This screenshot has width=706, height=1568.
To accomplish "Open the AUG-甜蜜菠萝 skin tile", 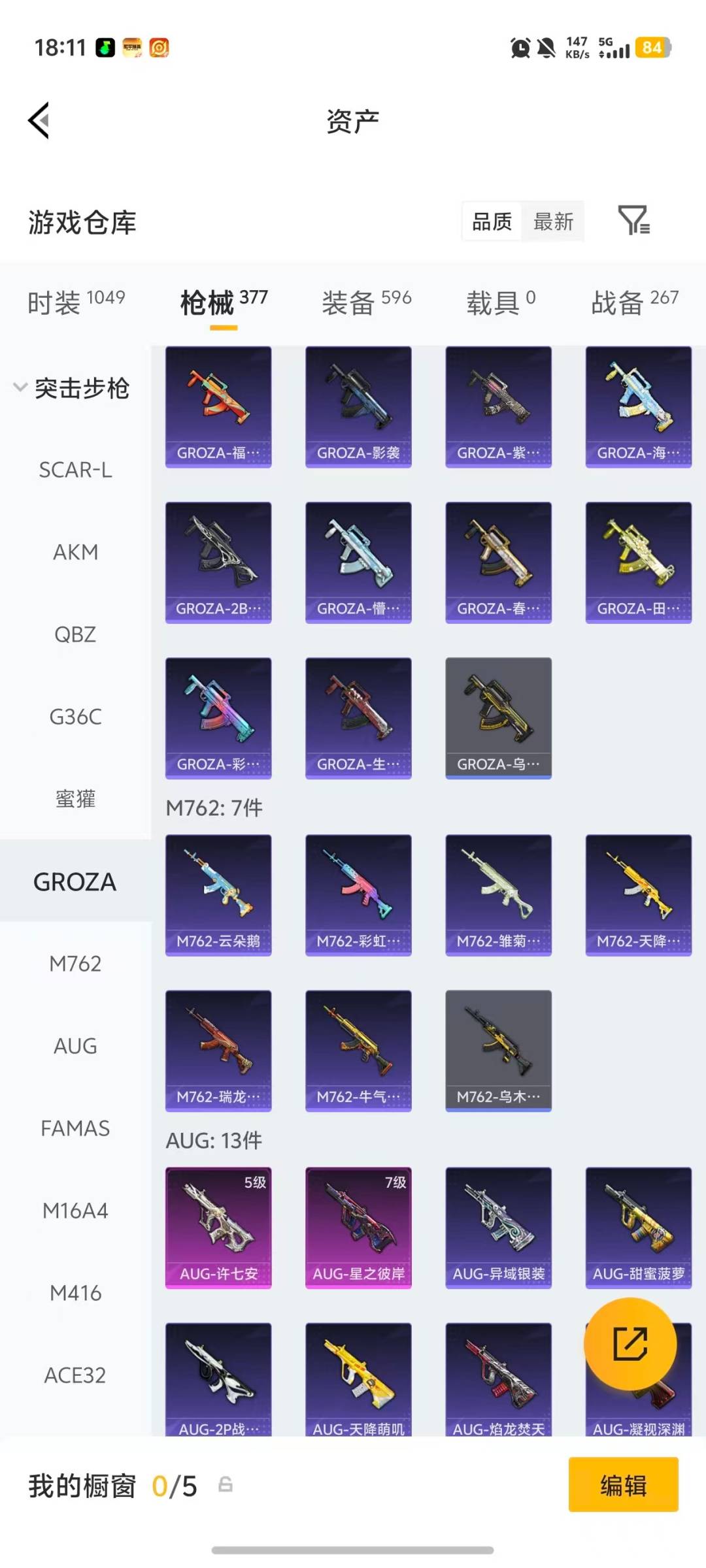I will 638,1227.
